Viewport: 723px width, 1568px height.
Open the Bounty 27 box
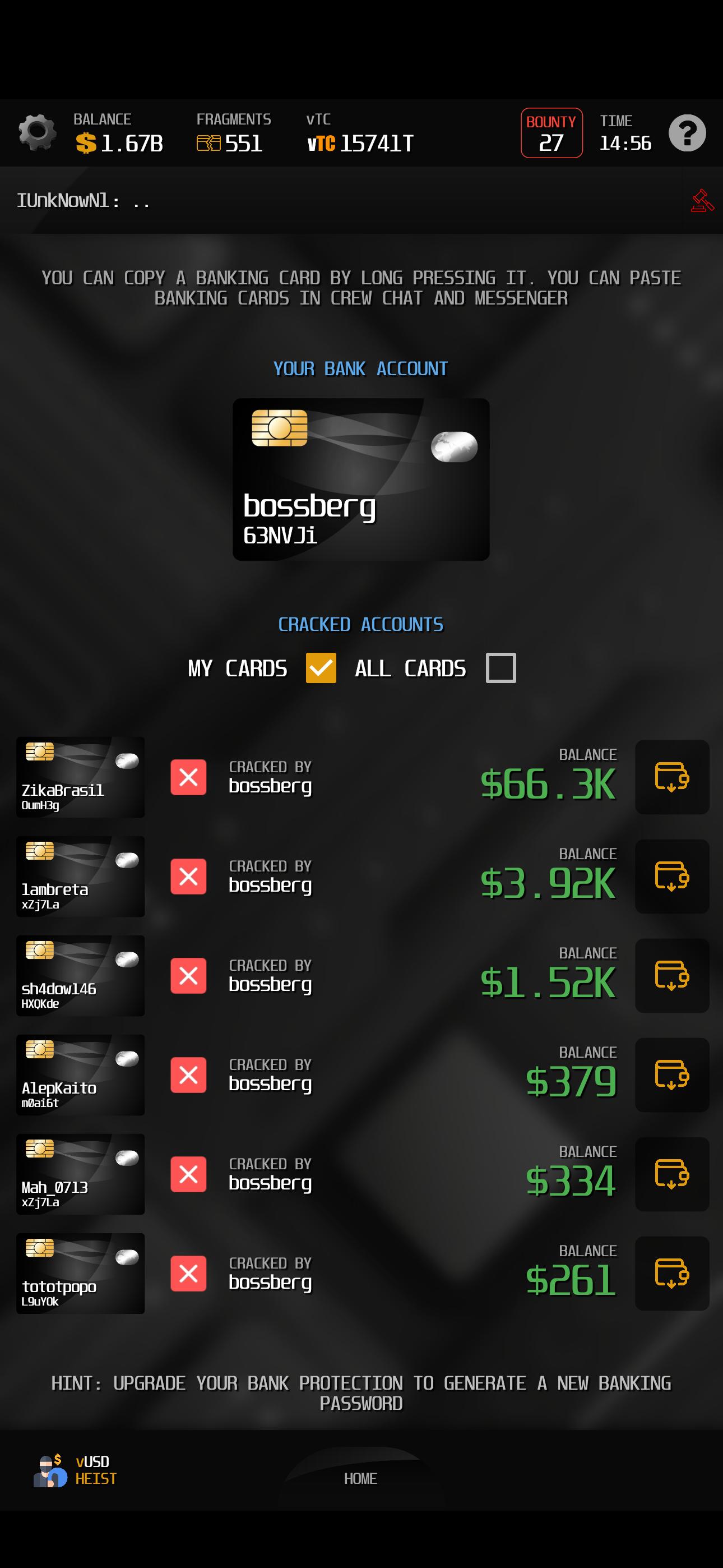pos(551,133)
